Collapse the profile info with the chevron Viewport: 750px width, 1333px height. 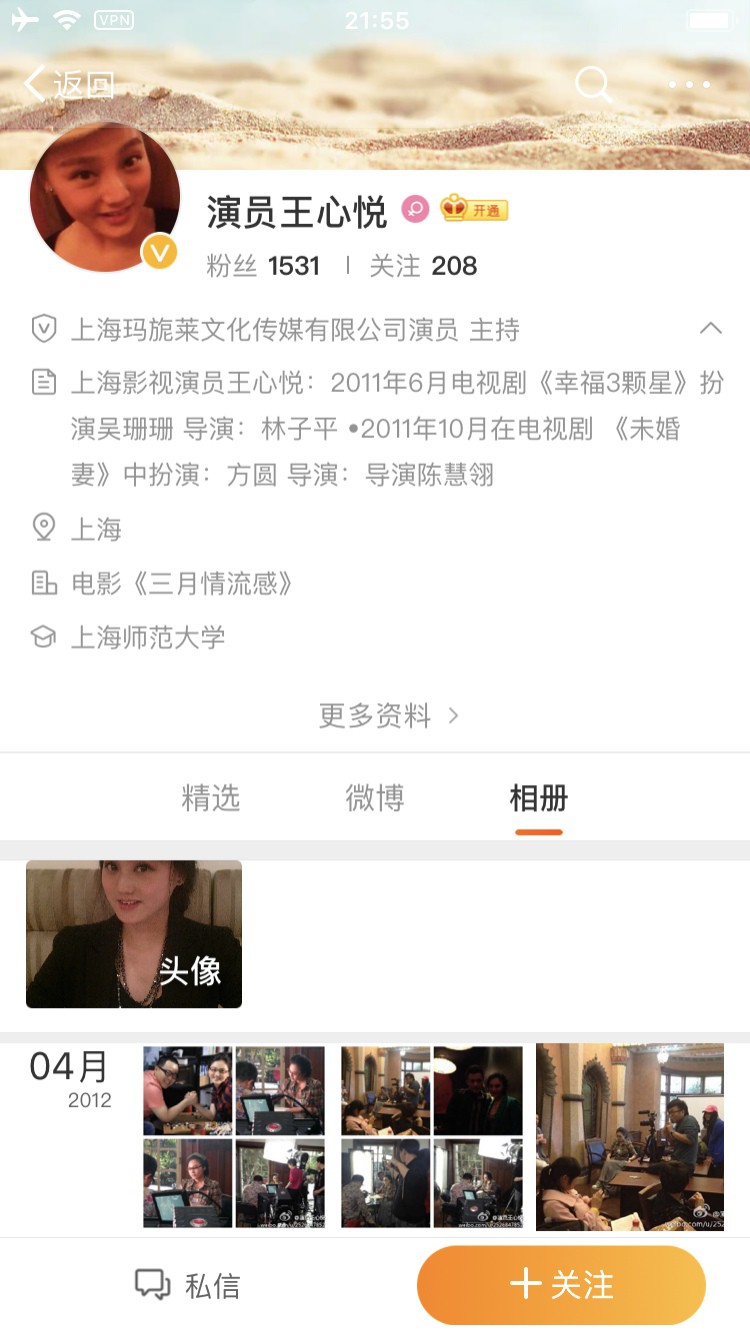coord(710,329)
